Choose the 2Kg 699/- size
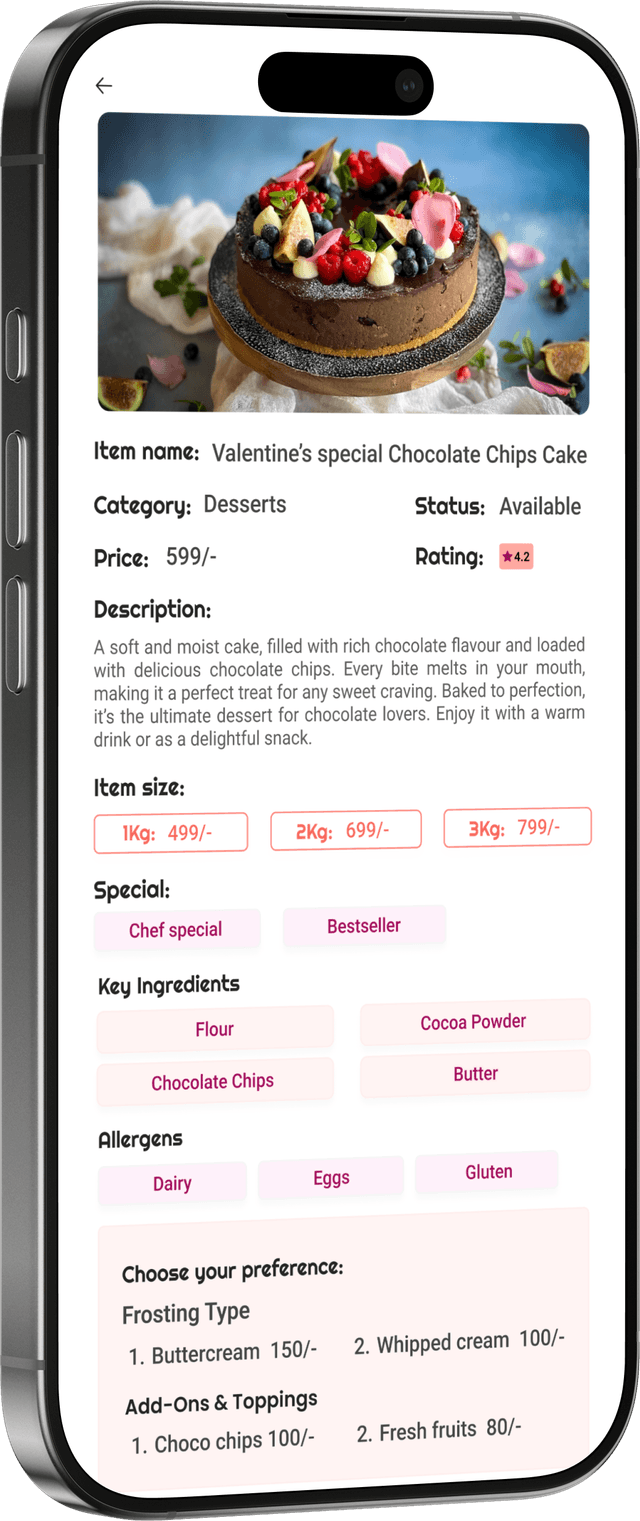The width and height of the screenshot is (640, 1521). point(346,830)
